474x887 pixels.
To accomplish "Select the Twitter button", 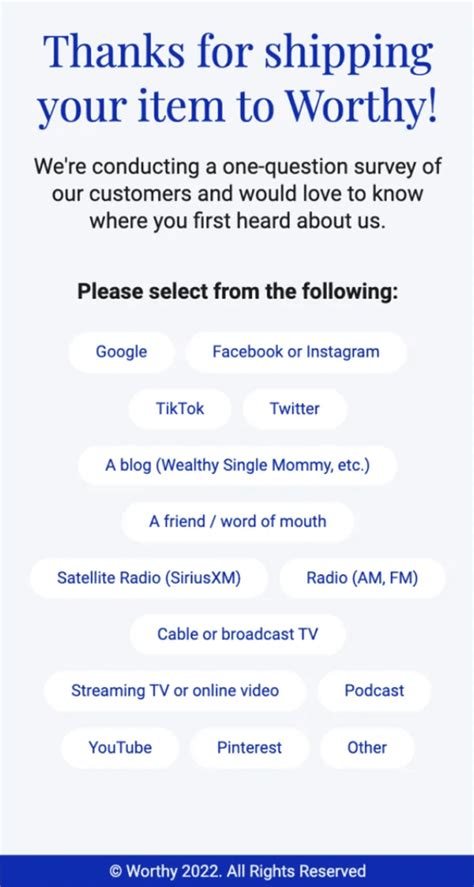I will point(295,408).
